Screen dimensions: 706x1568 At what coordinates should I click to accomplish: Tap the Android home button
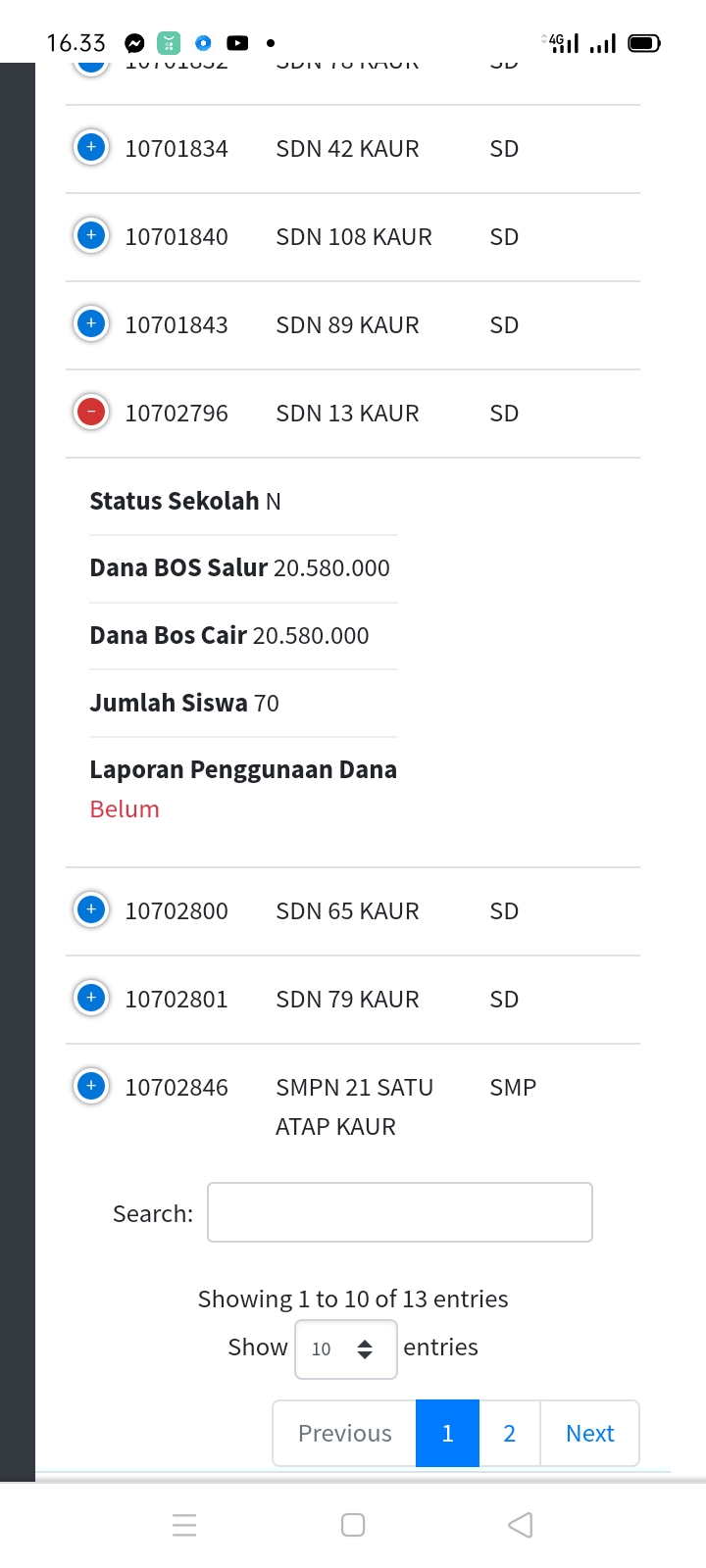click(352, 1524)
